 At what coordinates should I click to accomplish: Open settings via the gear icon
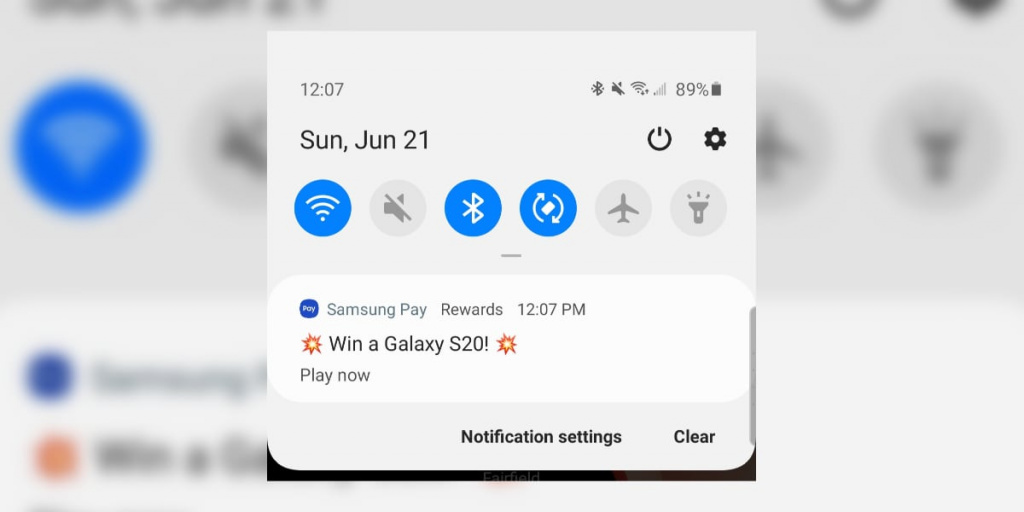(715, 139)
